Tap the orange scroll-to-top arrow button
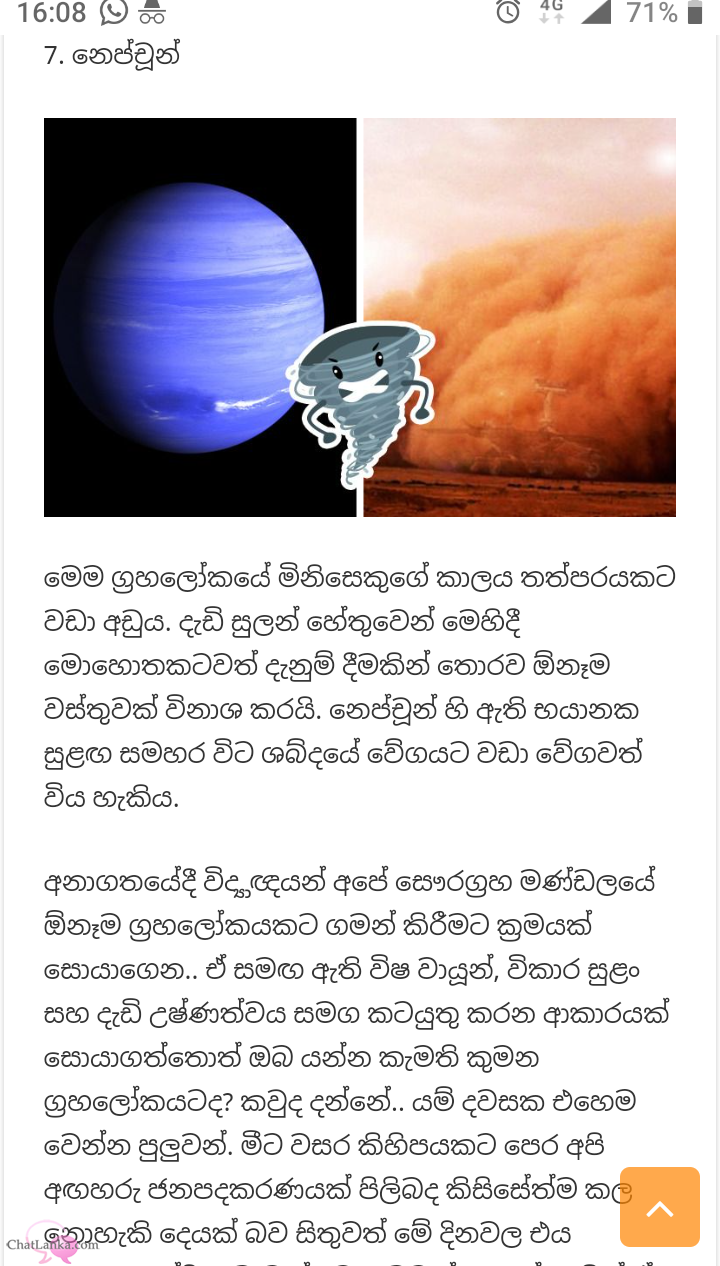 coord(660,1207)
